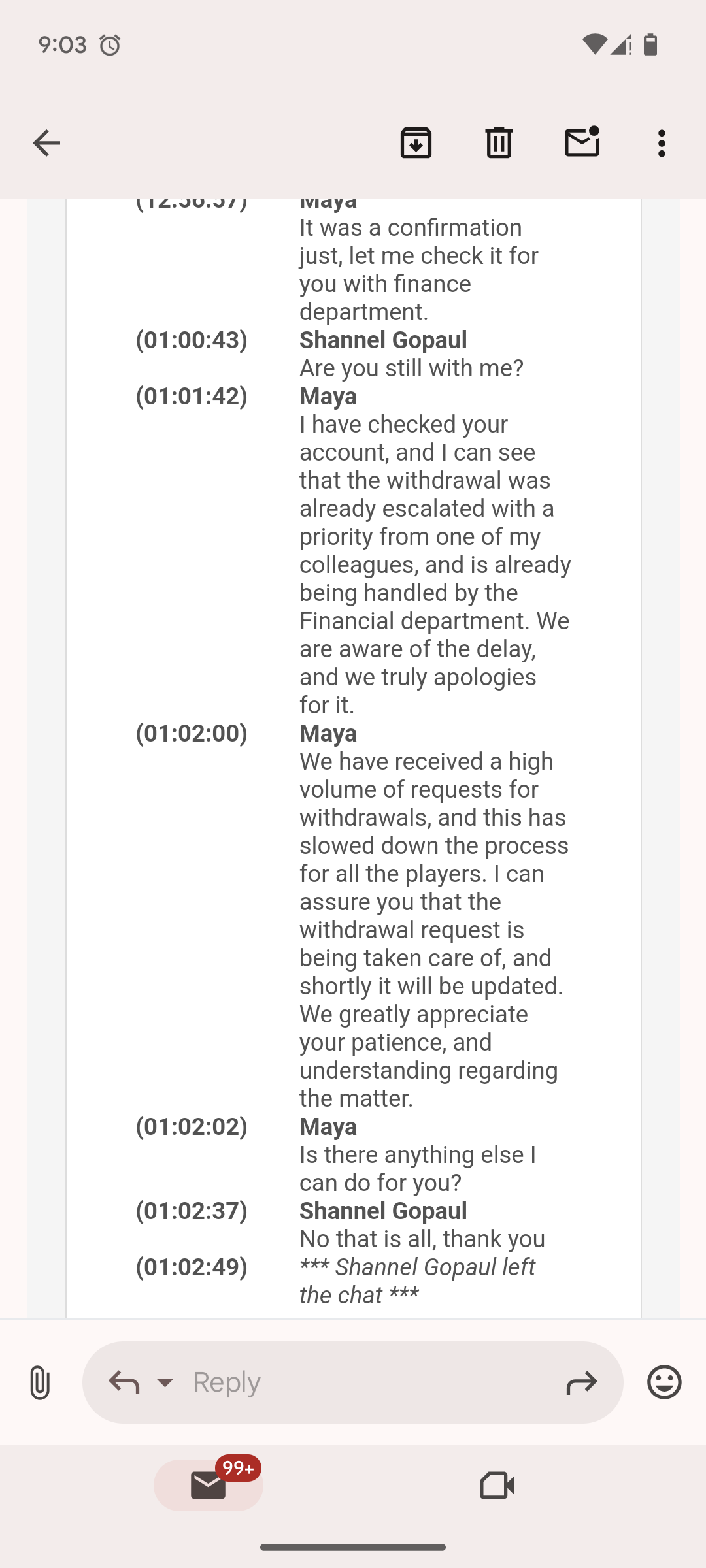Archive this email
Image resolution: width=706 pixels, height=1568 pixels.
point(416,143)
